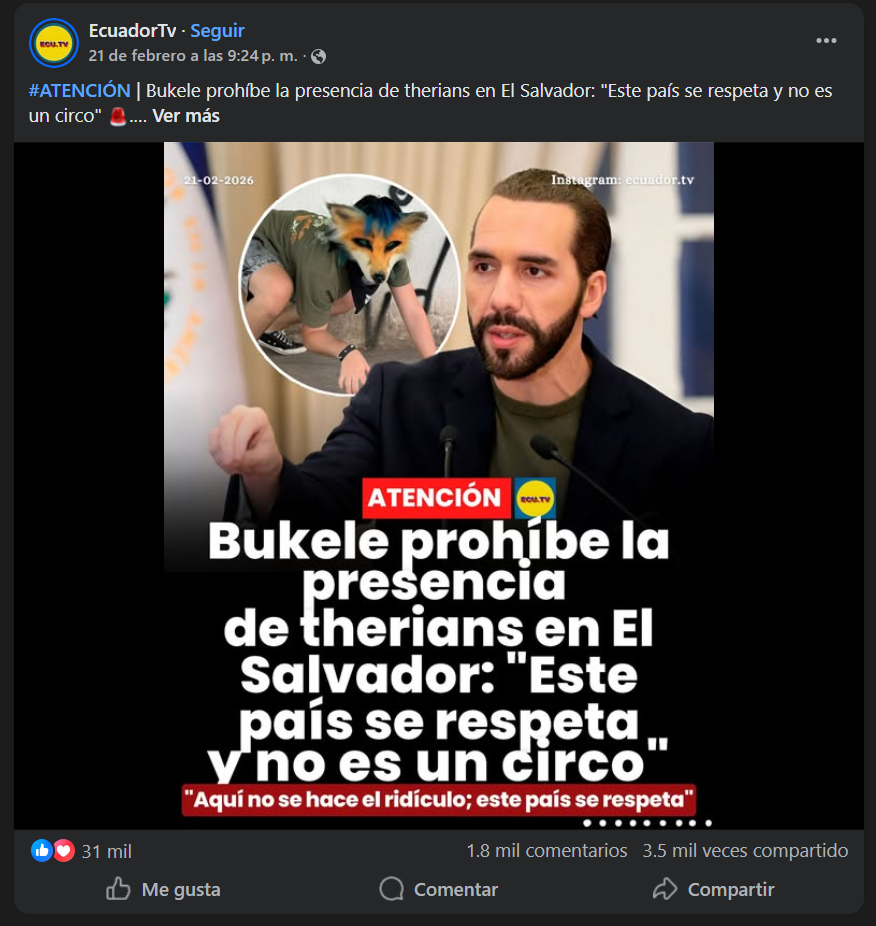
Task: Tap Comentar to write a comment
Action: click(x=438, y=889)
